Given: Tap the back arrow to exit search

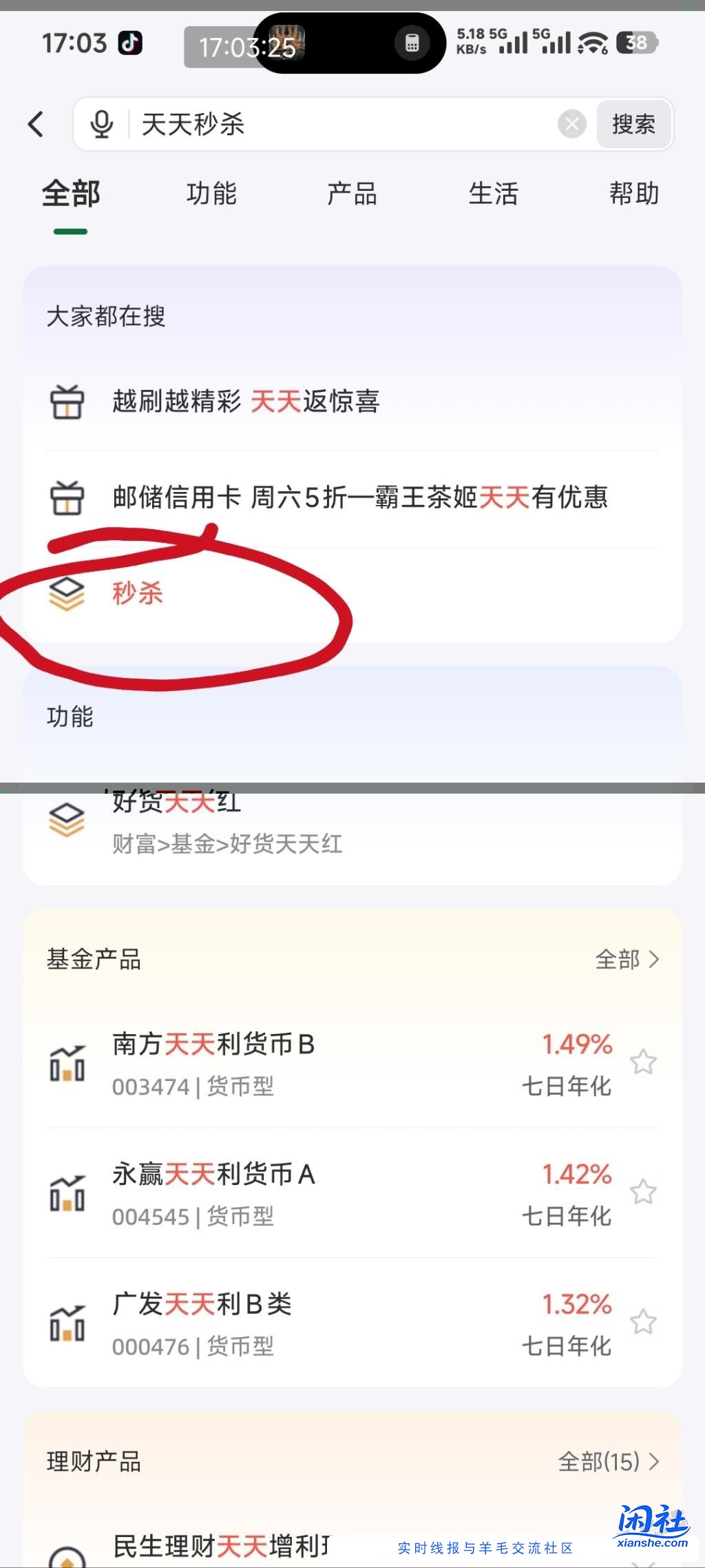Looking at the screenshot, I should 36,125.
